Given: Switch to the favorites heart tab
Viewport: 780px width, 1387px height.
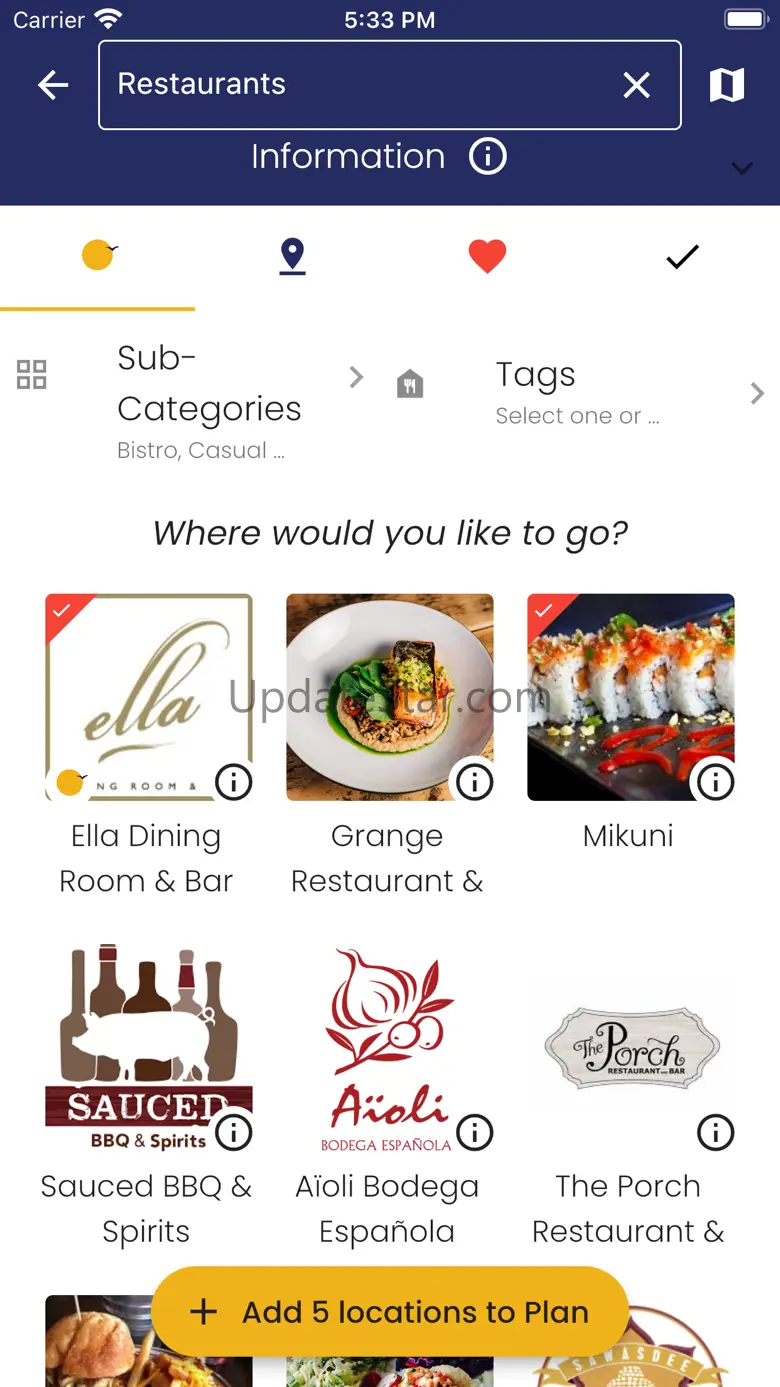Looking at the screenshot, I should click(487, 257).
